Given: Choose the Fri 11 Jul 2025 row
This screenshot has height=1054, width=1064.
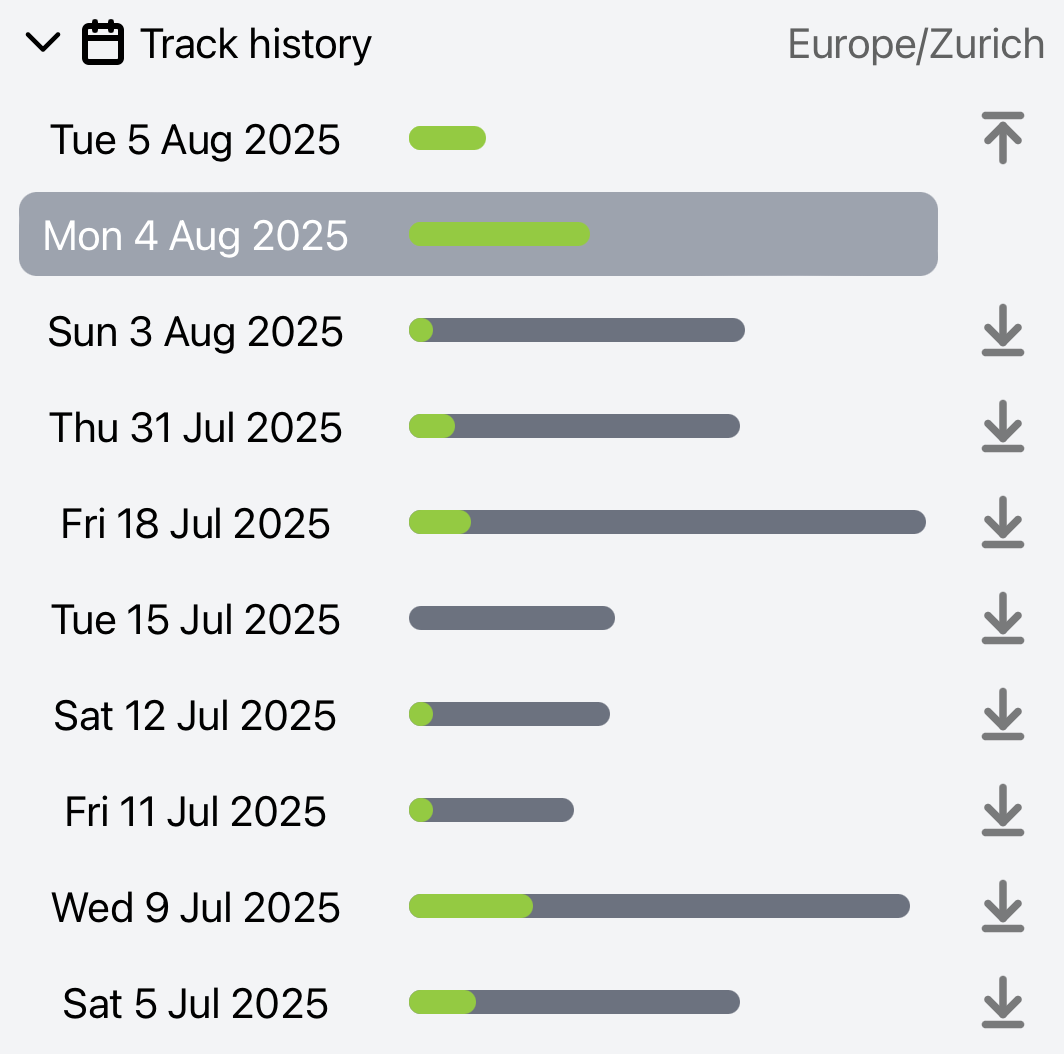Looking at the screenshot, I should tap(196, 812).
